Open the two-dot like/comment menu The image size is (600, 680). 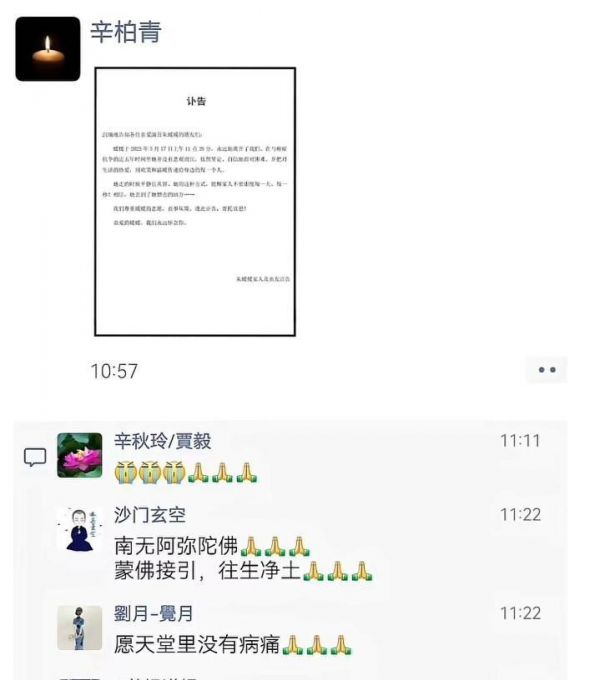546,370
